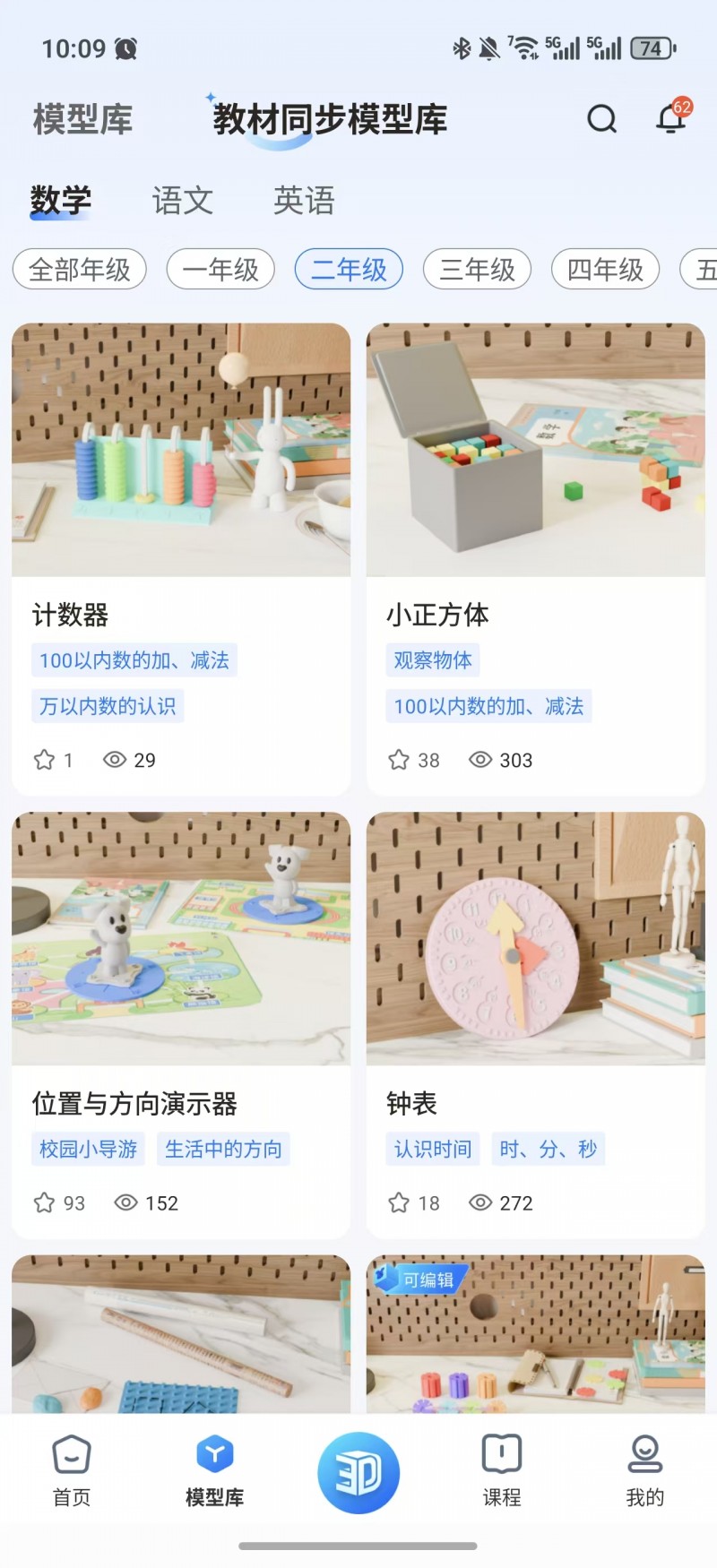Tap the central 3D button
Screen dimensions: 717x1568
point(358,1473)
